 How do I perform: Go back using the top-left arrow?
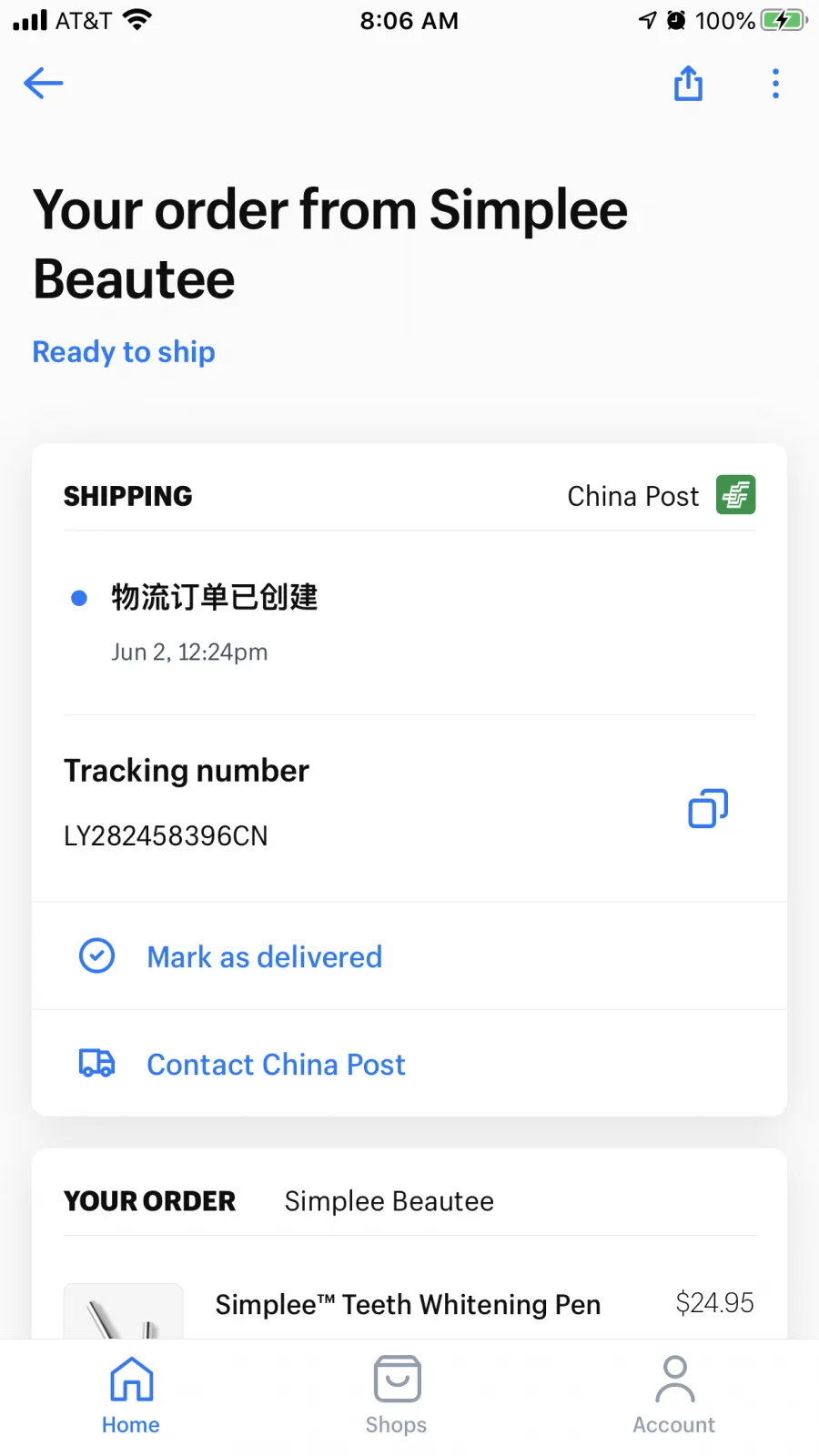[x=43, y=84]
